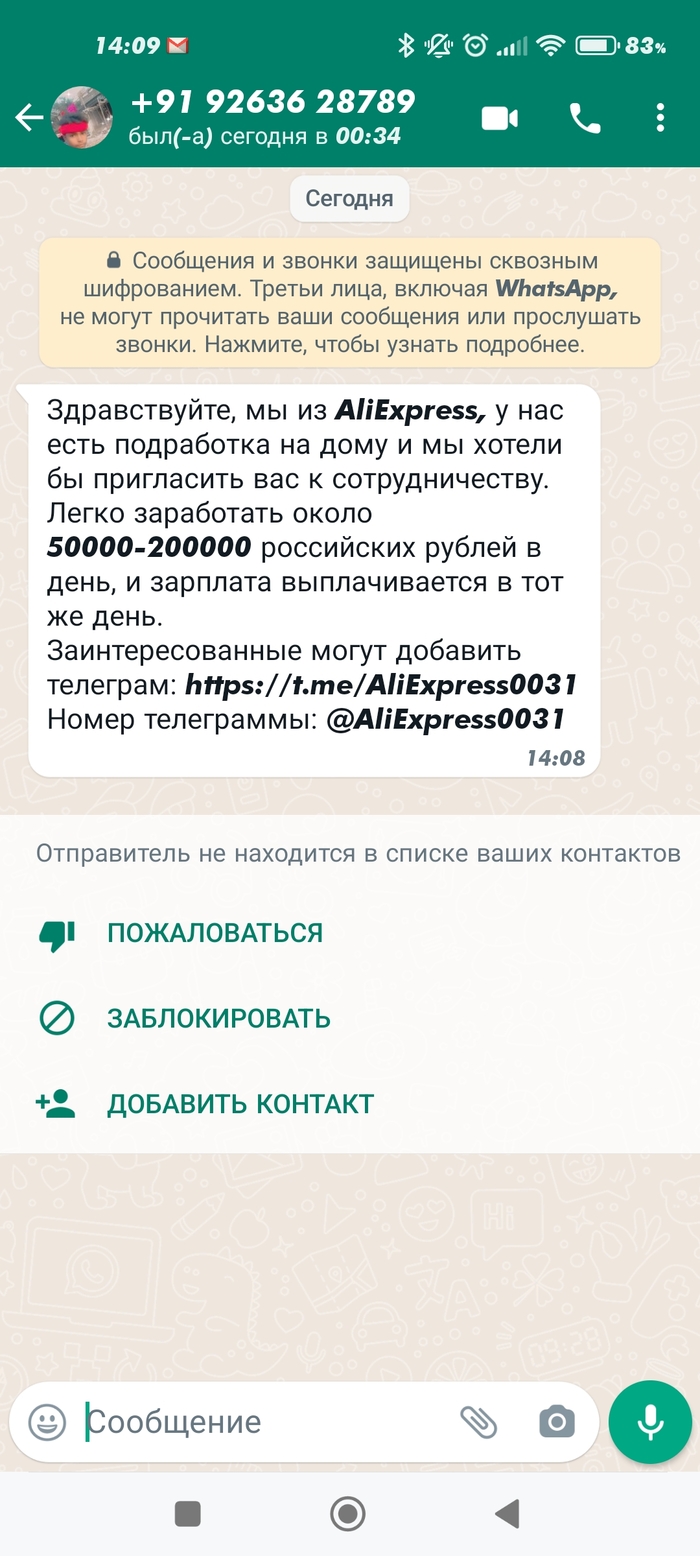The image size is (700, 1556).
Task: Block the sender via ЗАБЛОКИРОВАТЬ
Action: click(x=218, y=1019)
